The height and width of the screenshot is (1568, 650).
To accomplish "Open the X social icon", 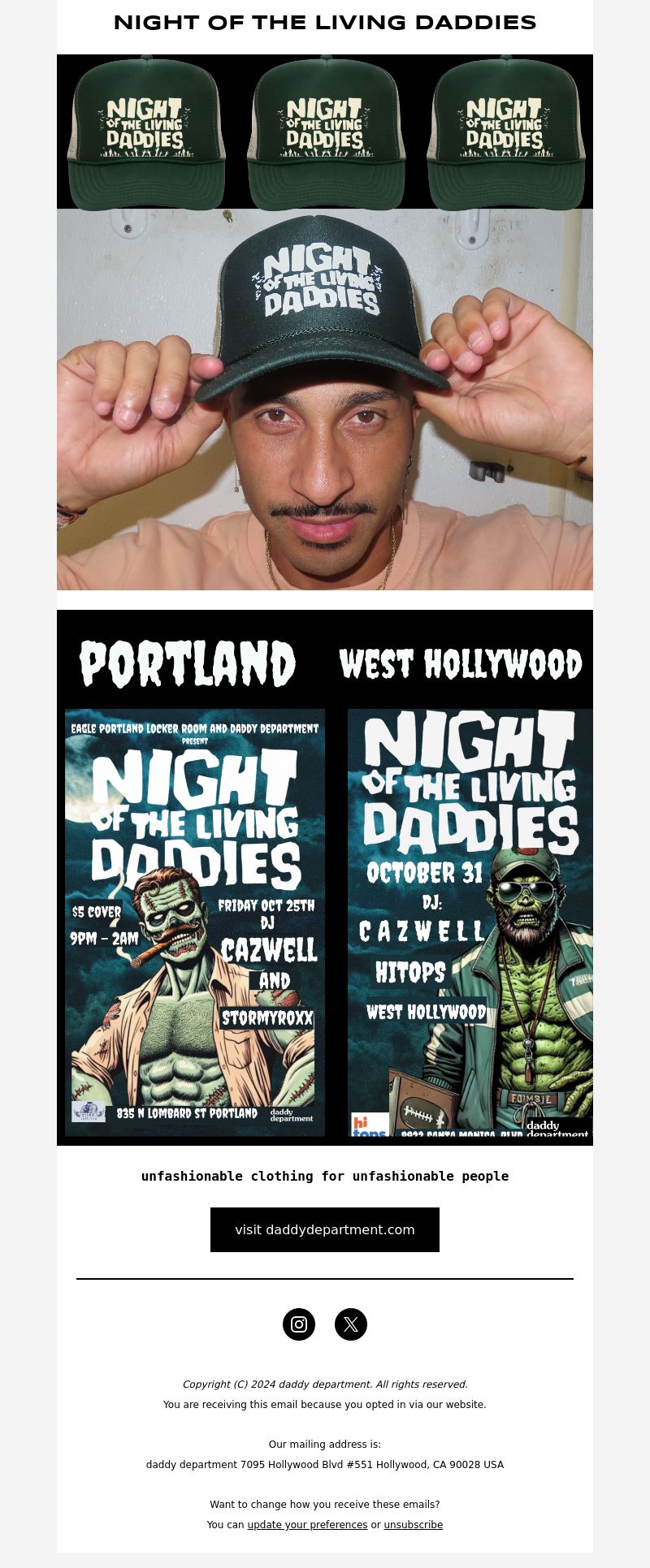I will [x=351, y=1324].
